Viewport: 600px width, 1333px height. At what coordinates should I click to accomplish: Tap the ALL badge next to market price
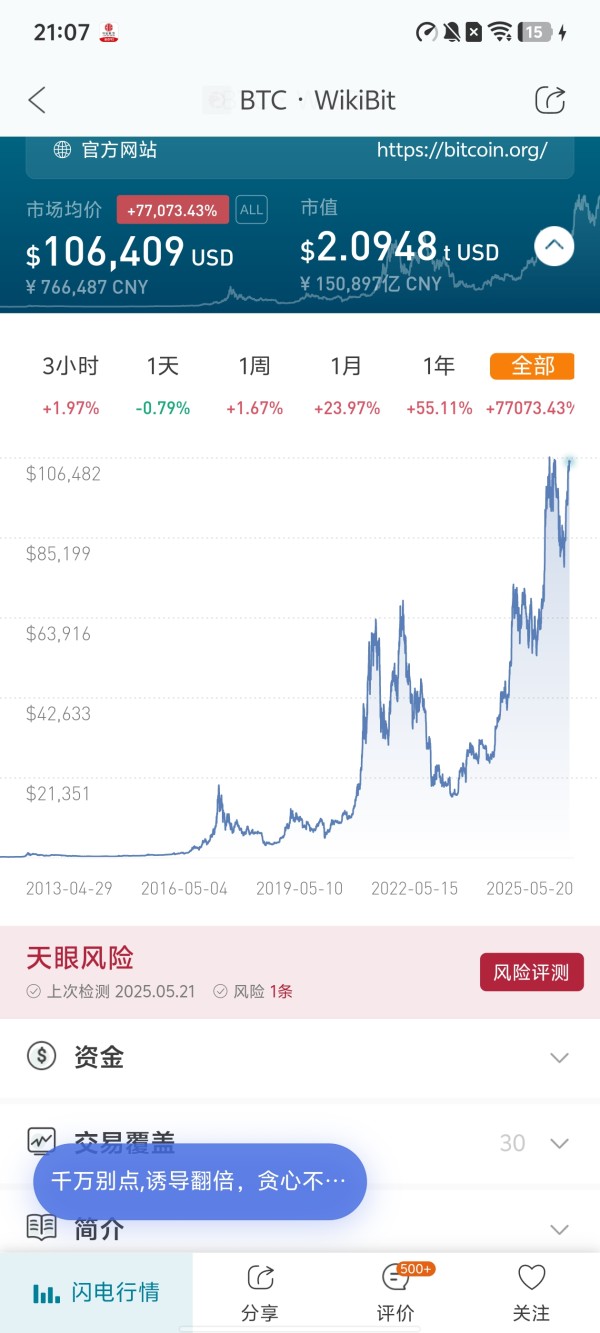click(251, 210)
